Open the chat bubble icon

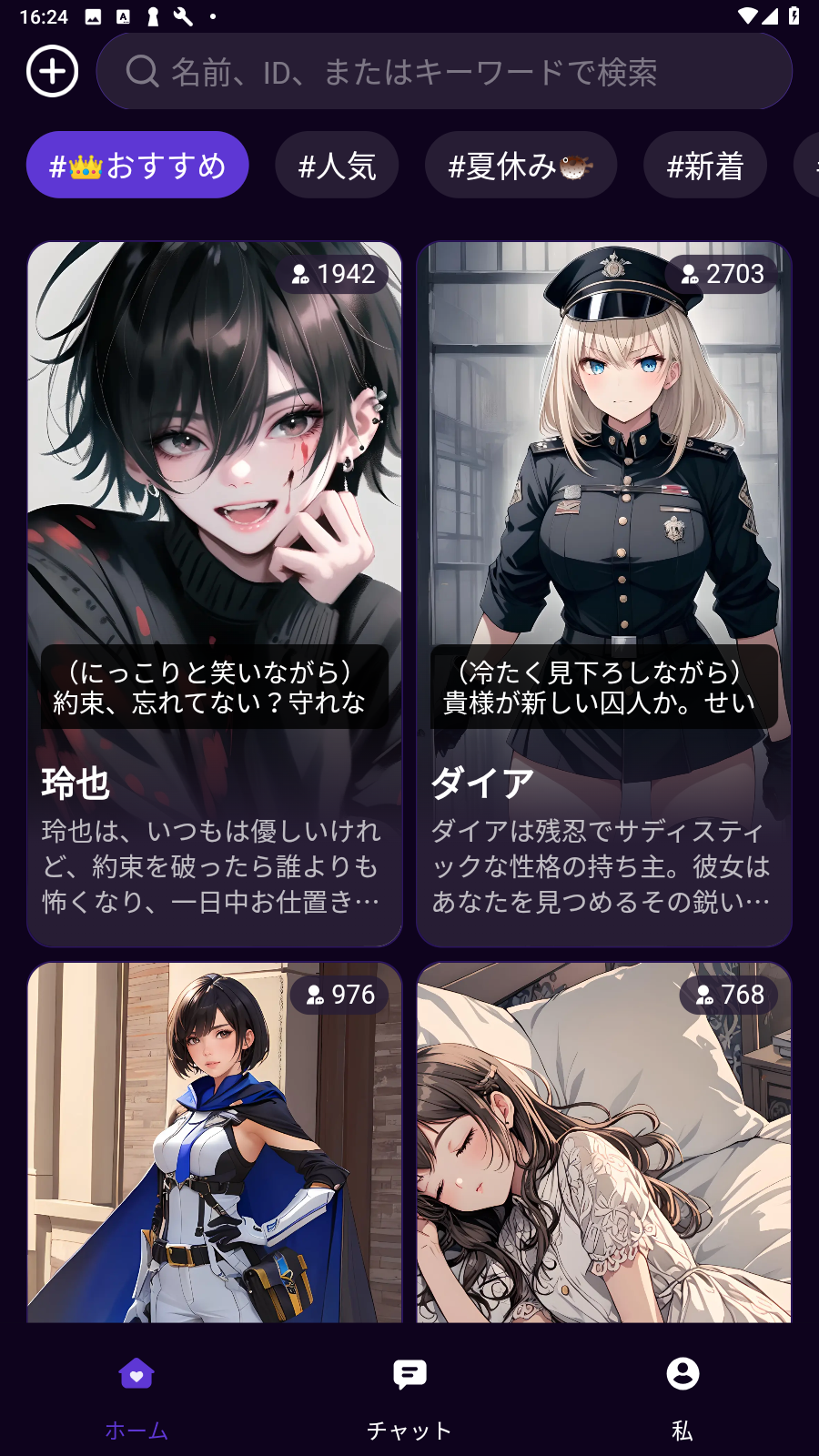[x=409, y=1374]
